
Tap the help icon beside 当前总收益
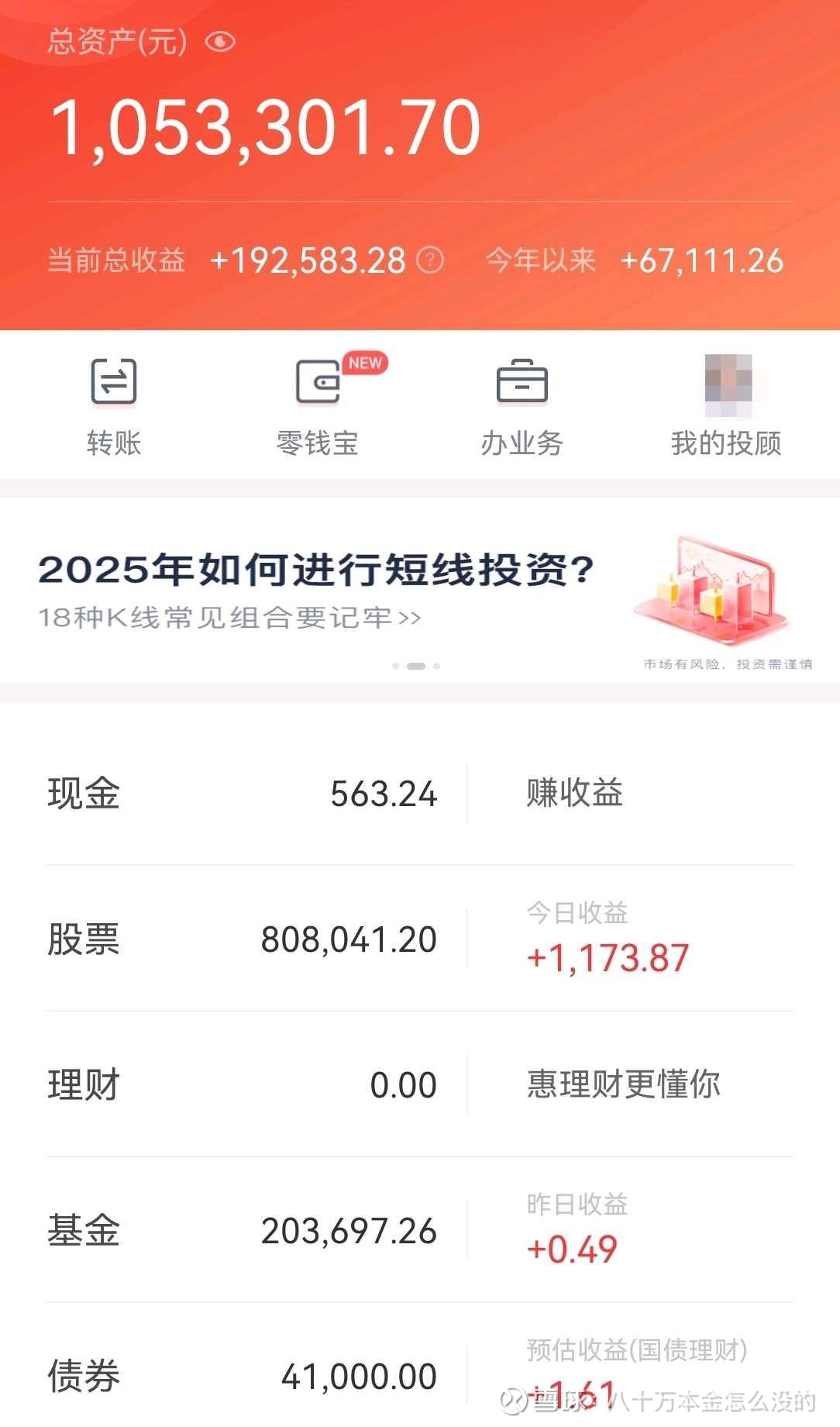[430, 260]
